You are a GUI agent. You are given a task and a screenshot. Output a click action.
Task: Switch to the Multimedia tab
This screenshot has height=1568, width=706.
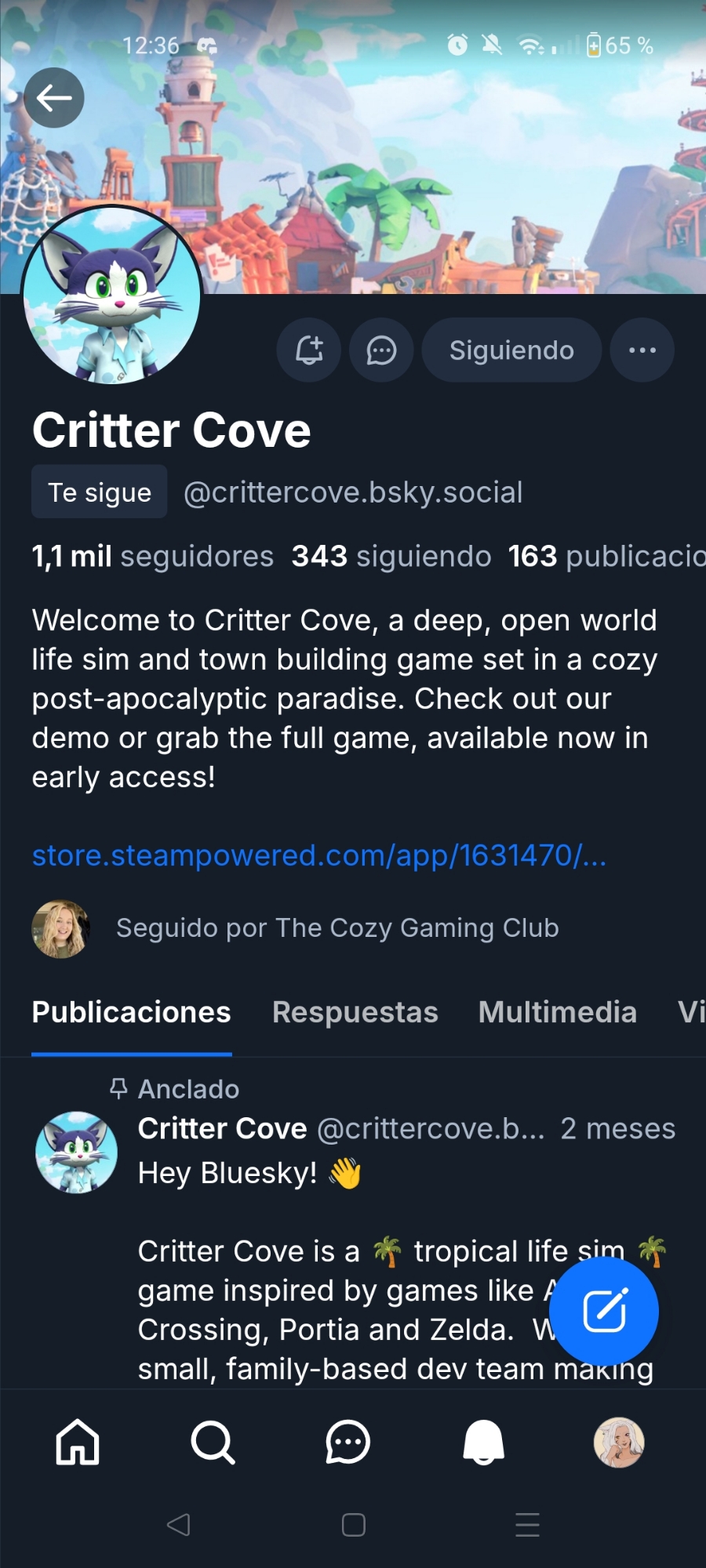point(557,1012)
